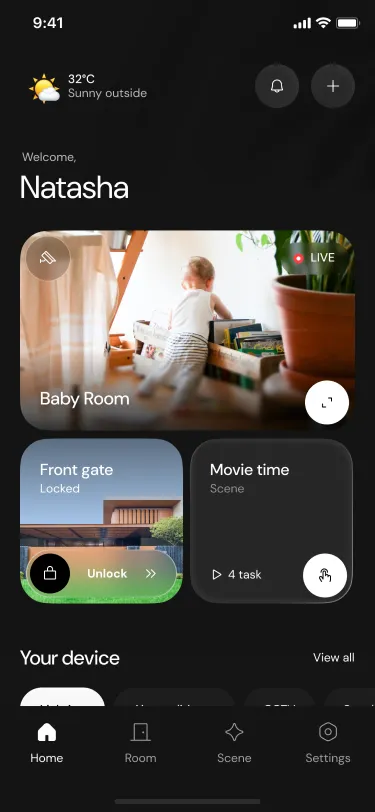375x812 pixels.
Task: Open the Baby Room live camera card
Action: point(188,330)
